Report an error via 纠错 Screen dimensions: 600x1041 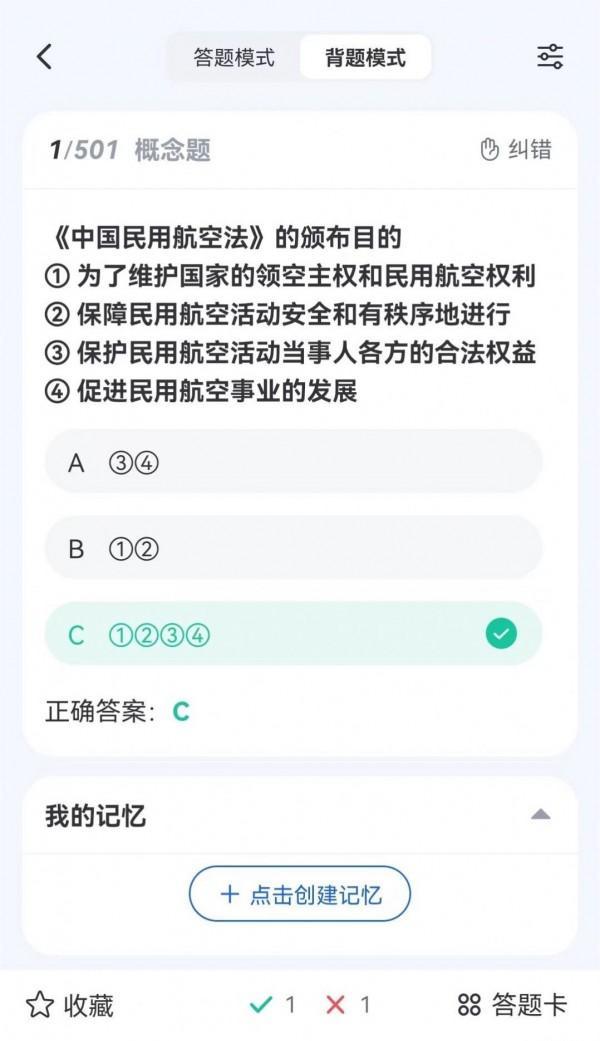(516, 149)
